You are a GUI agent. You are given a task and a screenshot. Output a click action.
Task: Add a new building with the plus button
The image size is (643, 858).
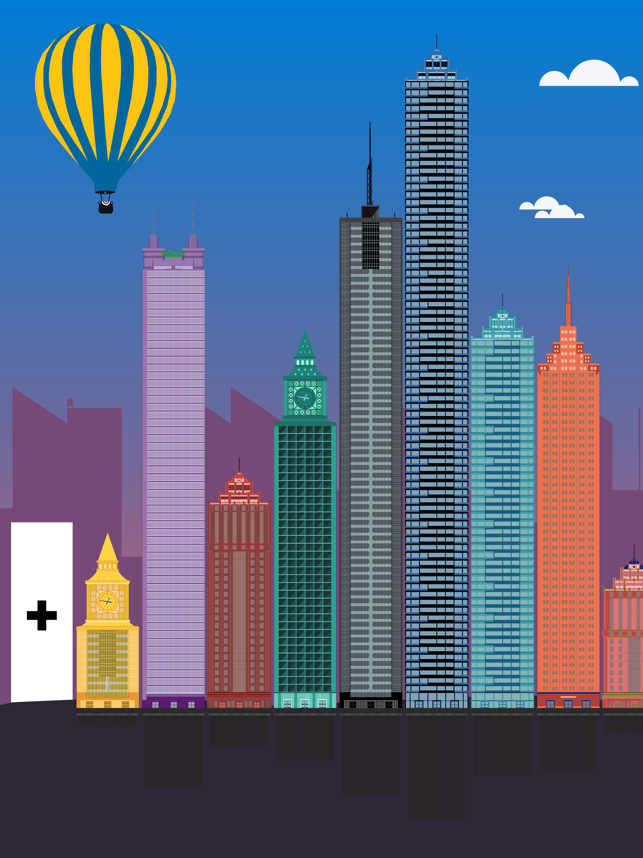point(41,615)
